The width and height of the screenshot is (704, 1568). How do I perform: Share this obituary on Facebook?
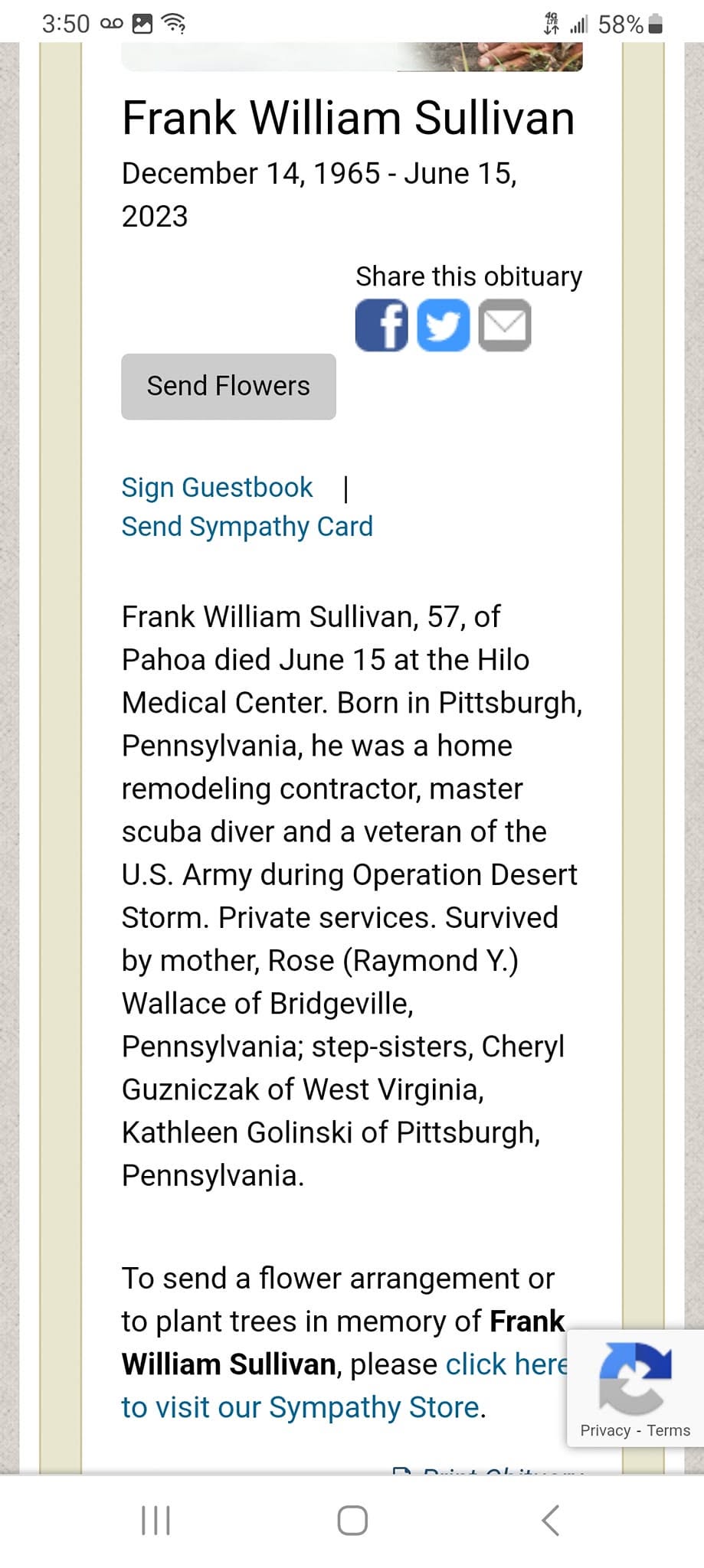tap(381, 325)
